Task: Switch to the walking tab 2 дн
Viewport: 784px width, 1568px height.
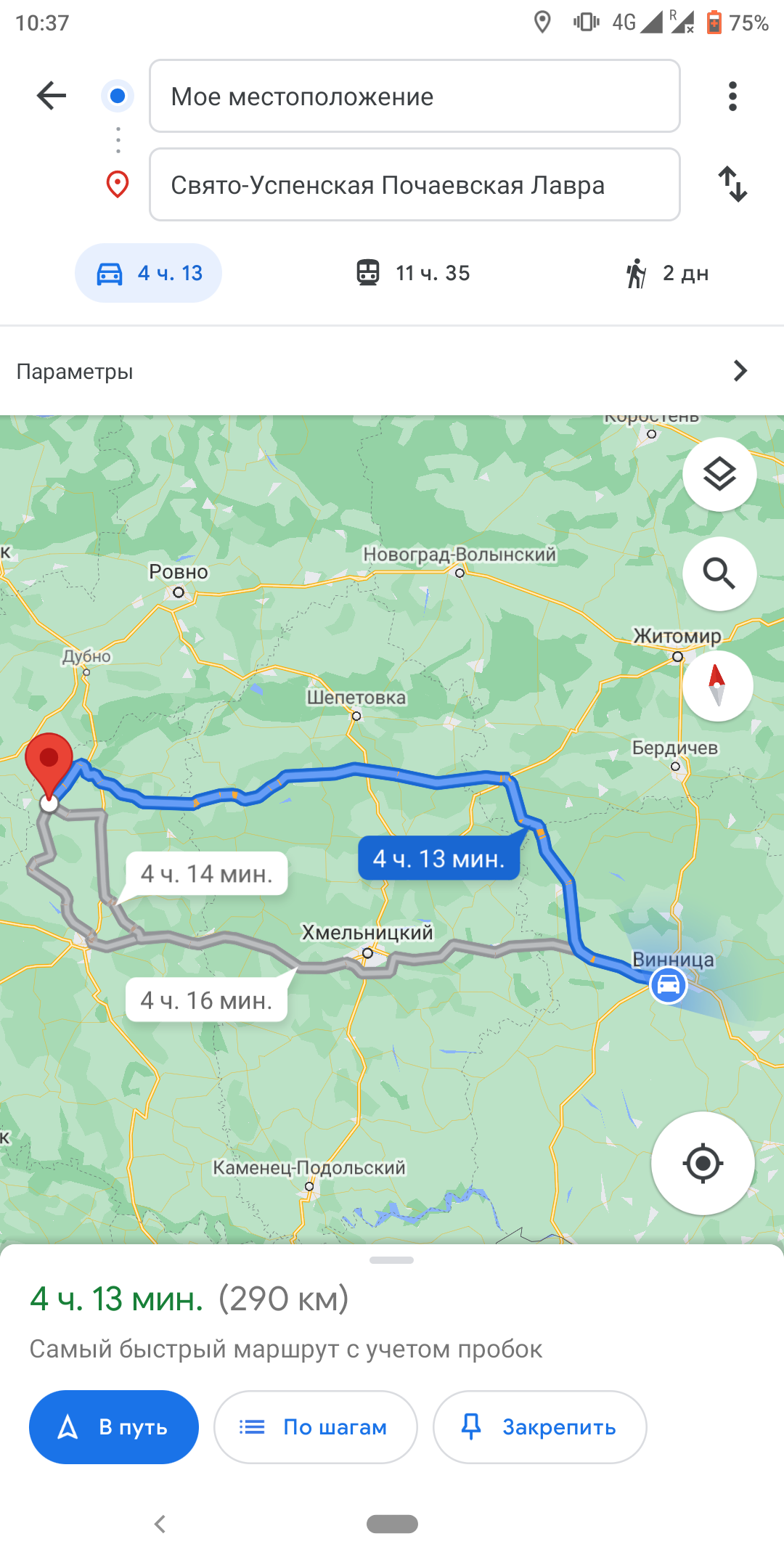Action: (667, 273)
